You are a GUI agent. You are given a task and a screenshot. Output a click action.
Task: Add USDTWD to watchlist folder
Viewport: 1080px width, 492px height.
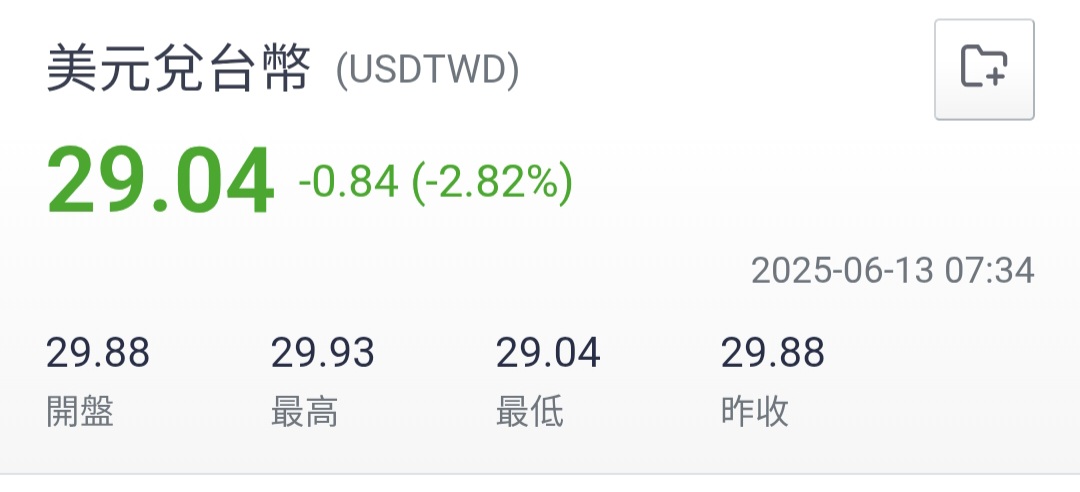point(984,69)
